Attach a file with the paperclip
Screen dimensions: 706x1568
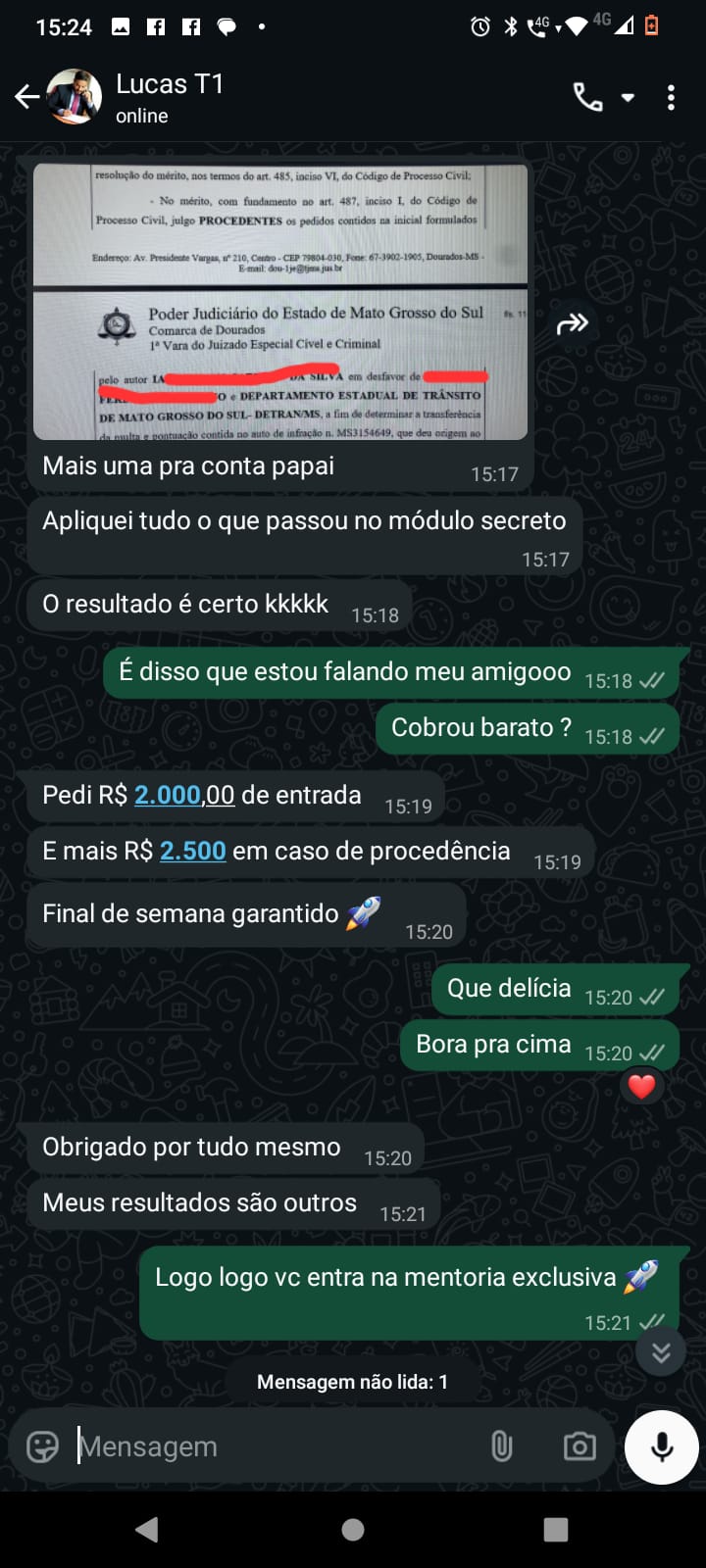pyautogui.click(x=501, y=1446)
